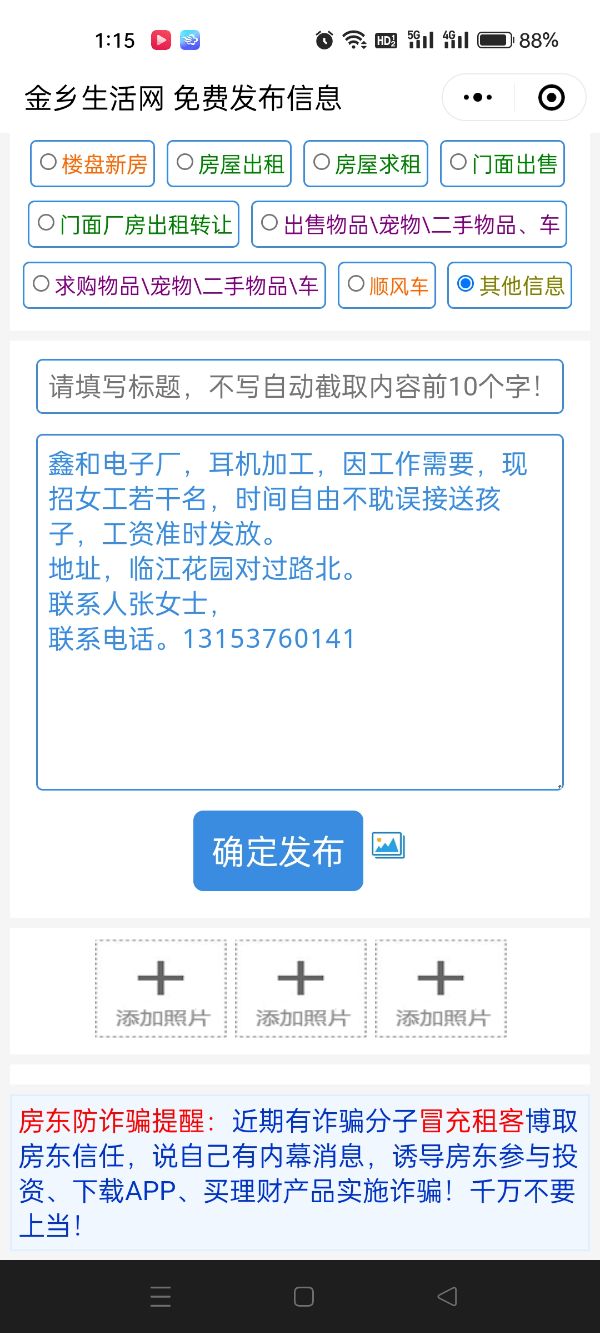The image size is (600, 1333).
Task: Go to the system home screen
Action: click(304, 1297)
